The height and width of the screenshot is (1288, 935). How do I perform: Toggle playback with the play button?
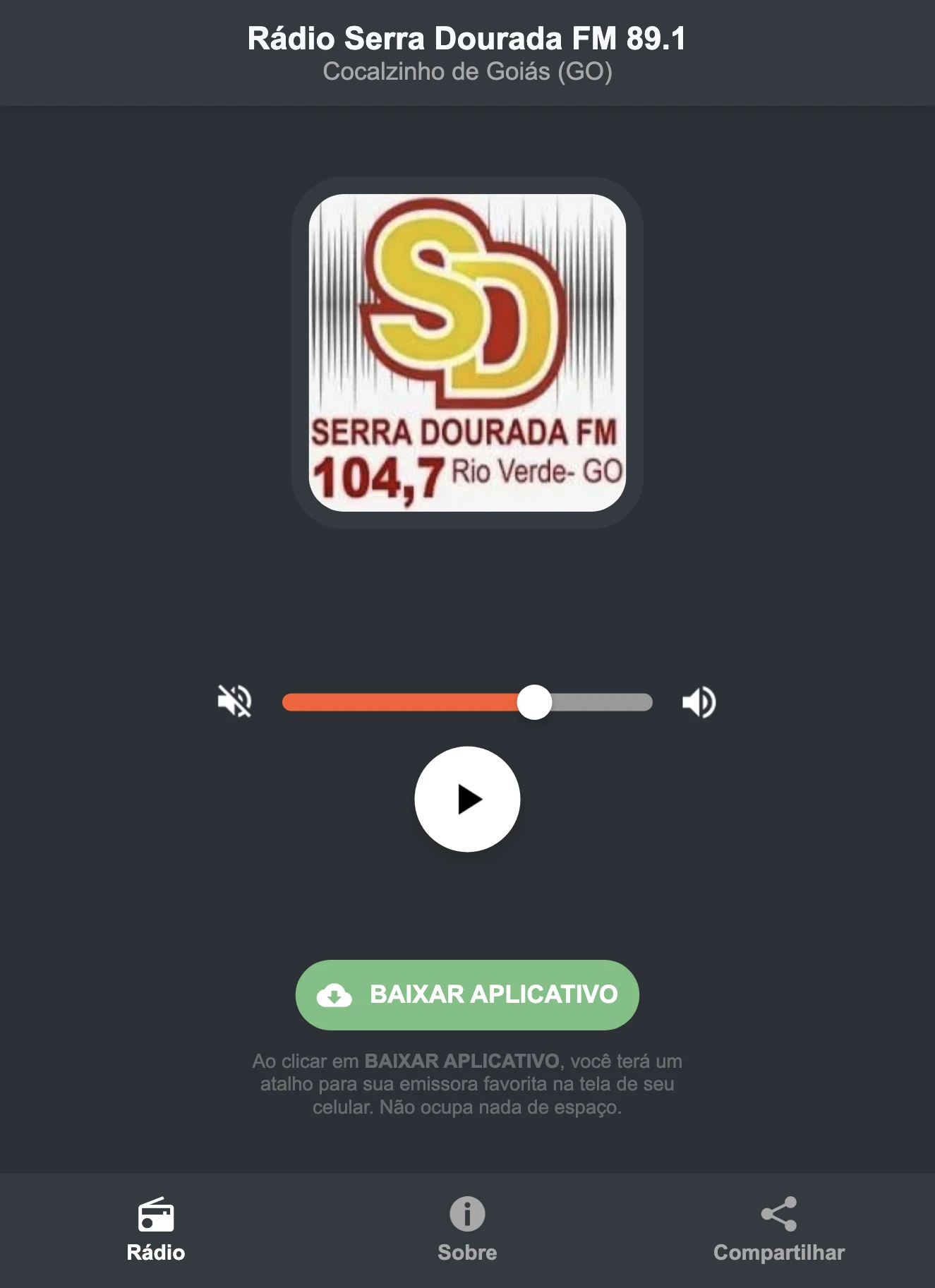467,800
